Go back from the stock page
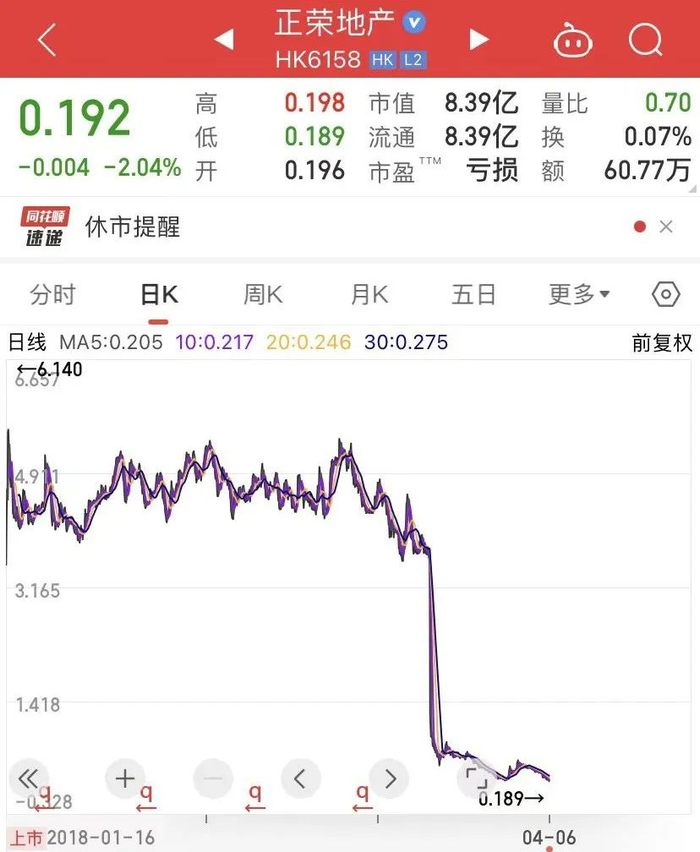Viewport: 700px width, 852px height. tap(47, 40)
